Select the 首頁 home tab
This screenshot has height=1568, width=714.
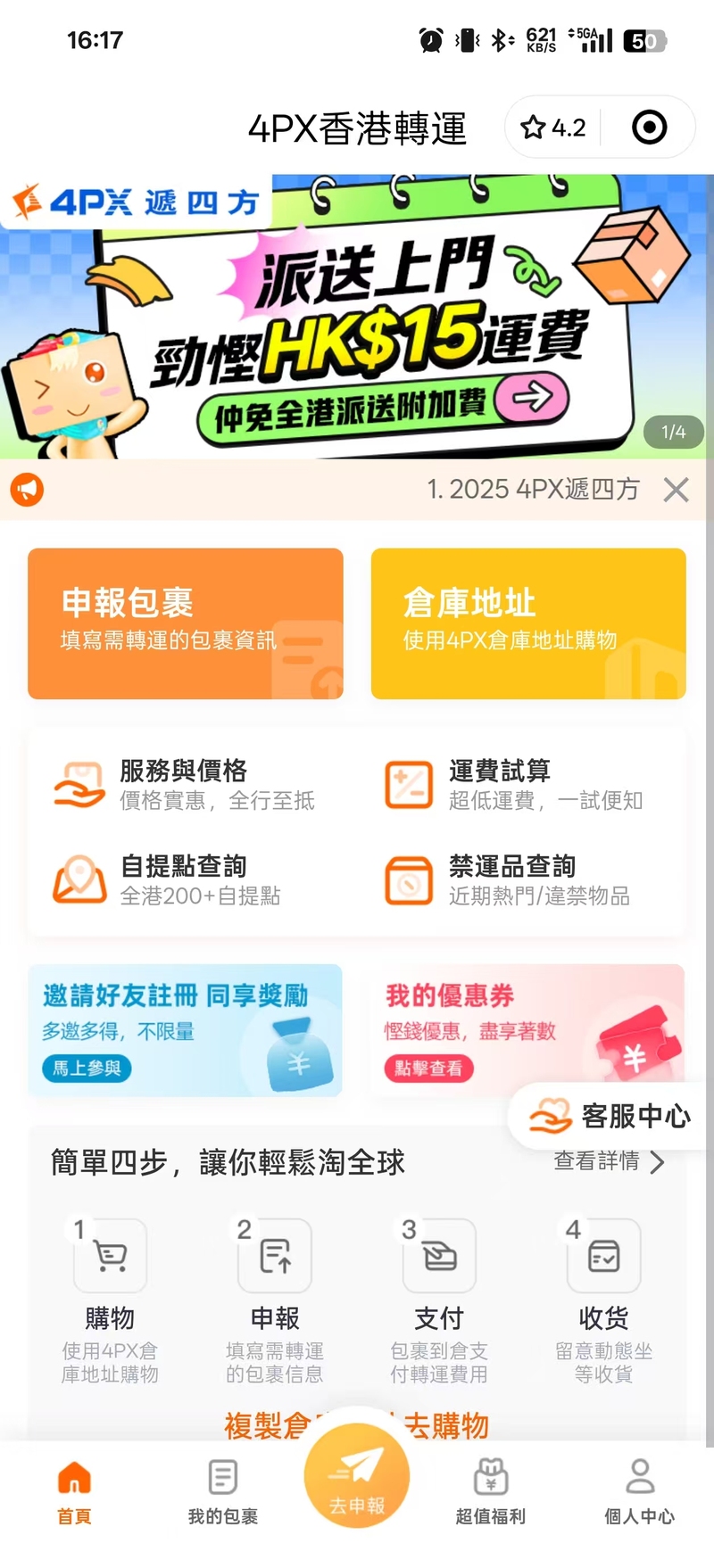[x=74, y=1491]
